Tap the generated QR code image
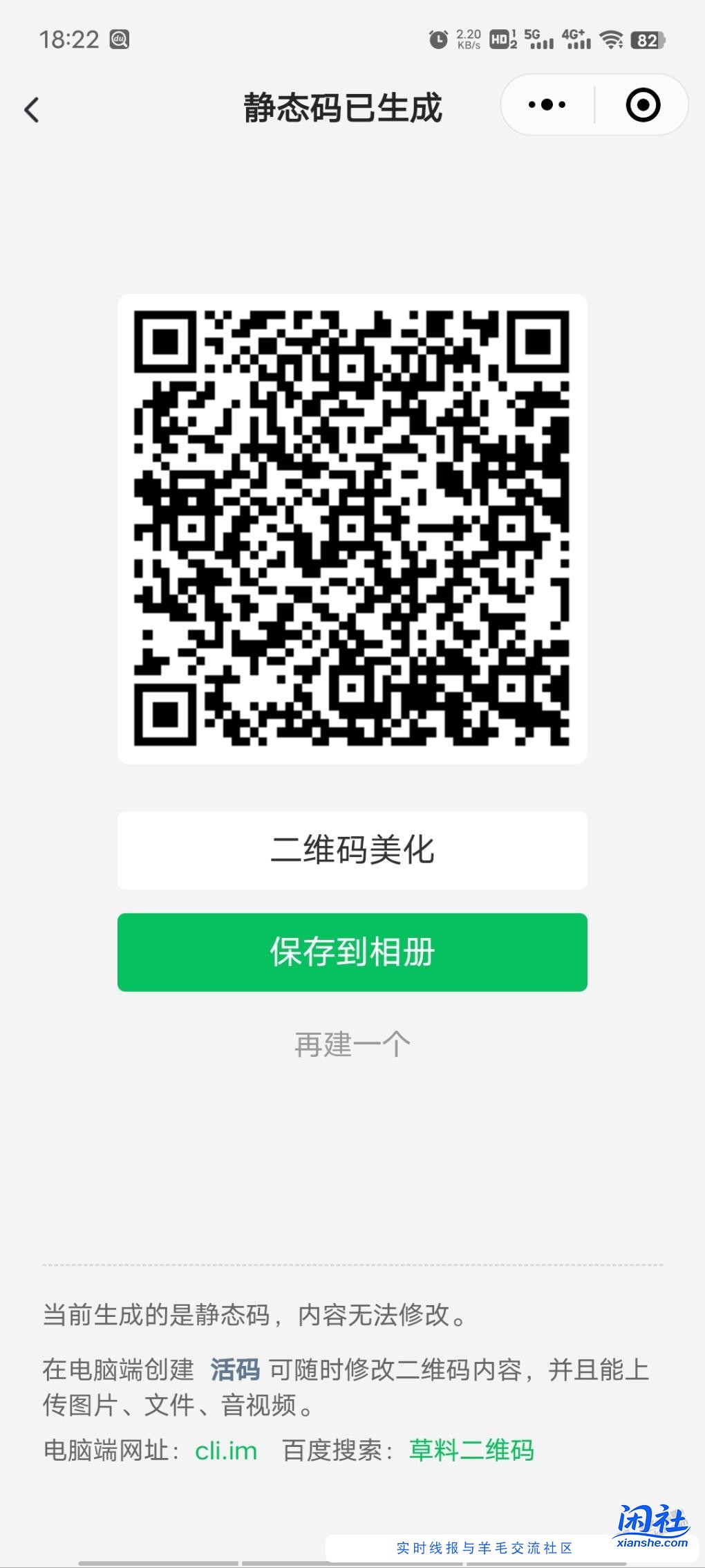The height and width of the screenshot is (1568, 705). (x=352, y=529)
